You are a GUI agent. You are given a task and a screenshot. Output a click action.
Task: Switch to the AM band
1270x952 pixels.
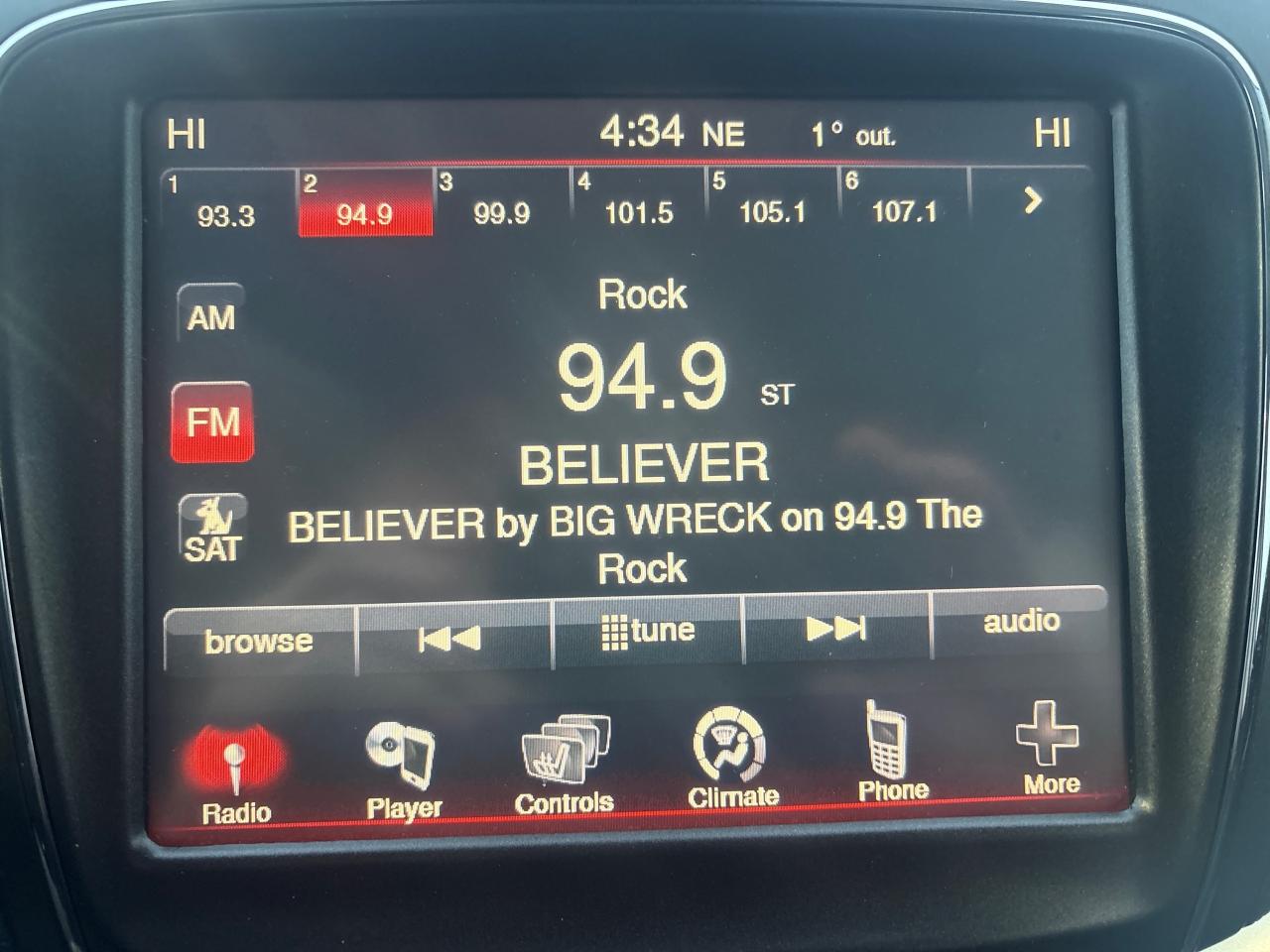coord(211,316)
